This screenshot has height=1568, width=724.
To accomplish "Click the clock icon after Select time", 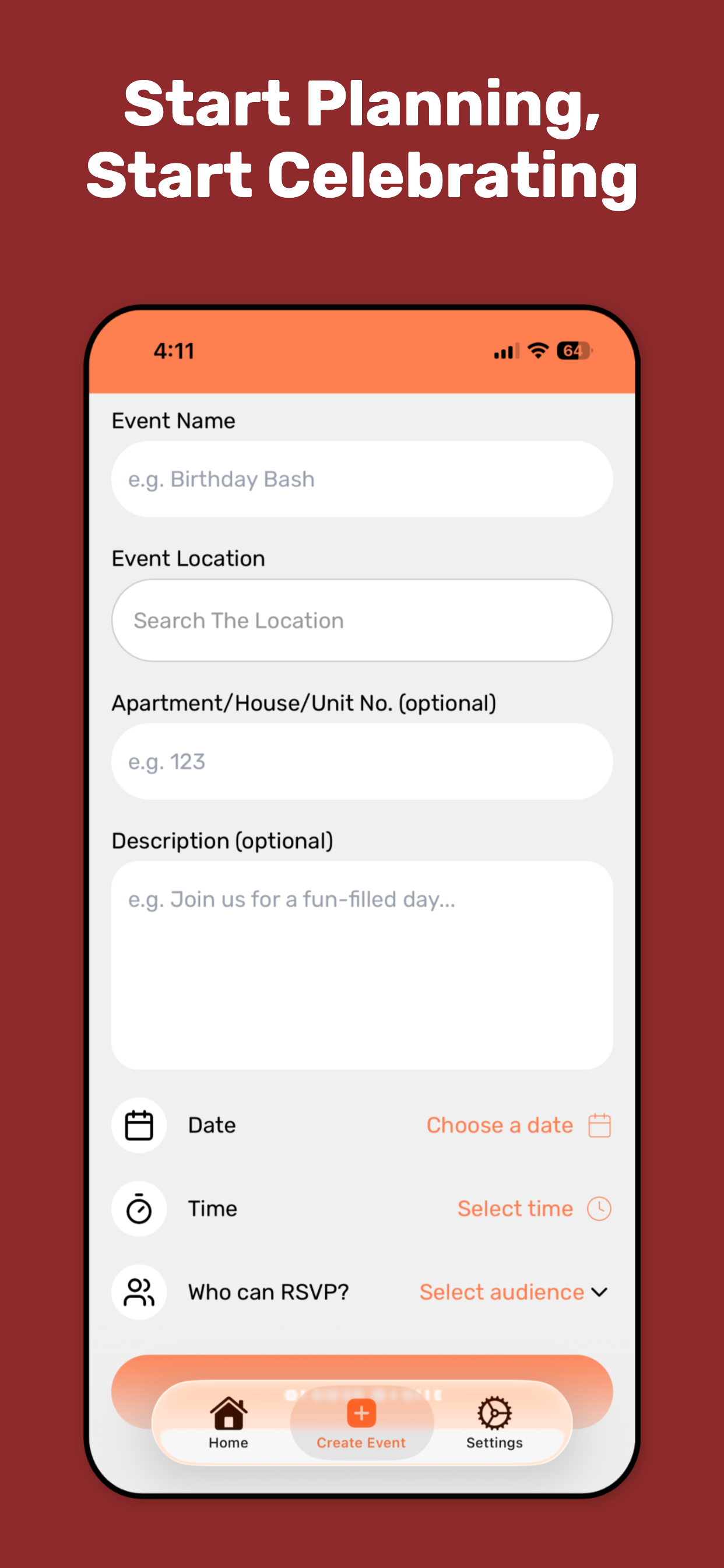I will pyautogui.click(x=599, y=1208).
